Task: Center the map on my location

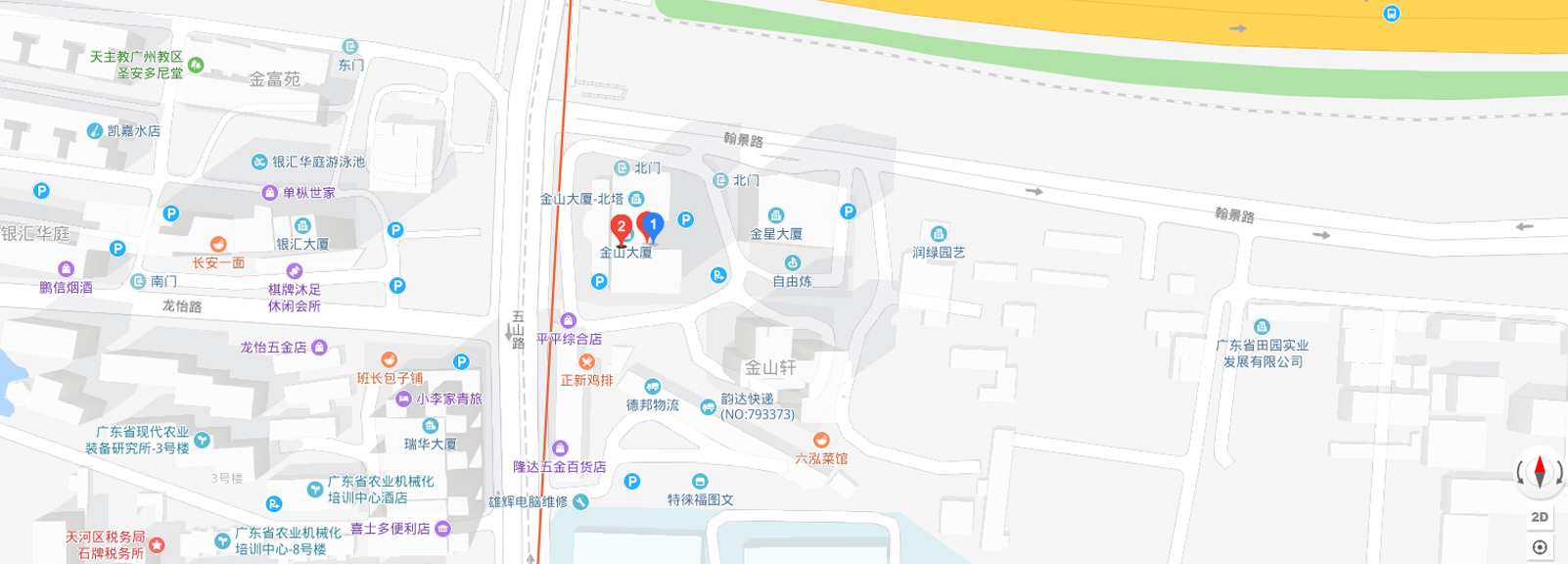Action: click(x=1540, y=547)
